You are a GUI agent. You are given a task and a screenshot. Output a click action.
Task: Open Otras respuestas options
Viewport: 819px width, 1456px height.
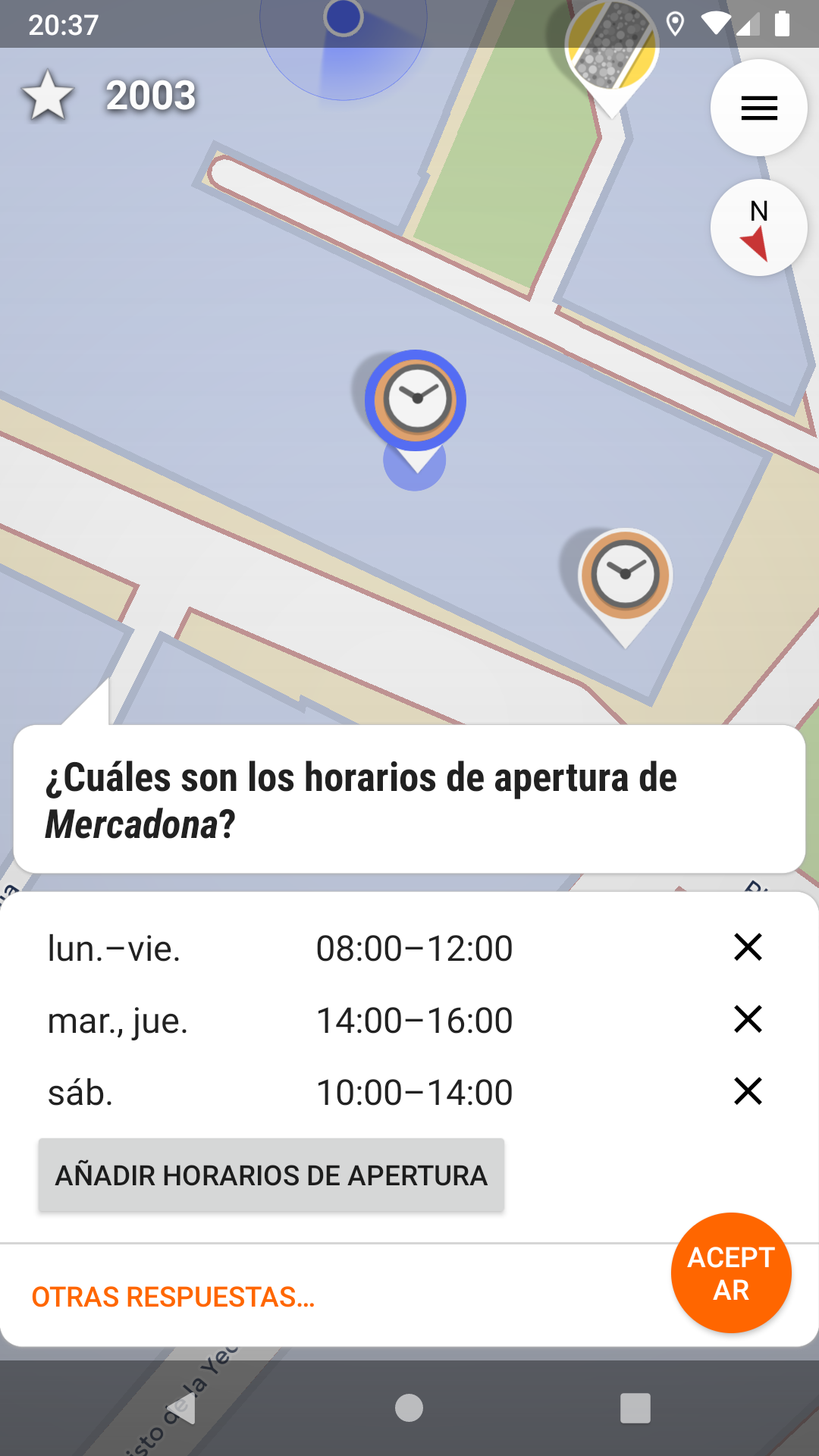tap(173, 1297)
